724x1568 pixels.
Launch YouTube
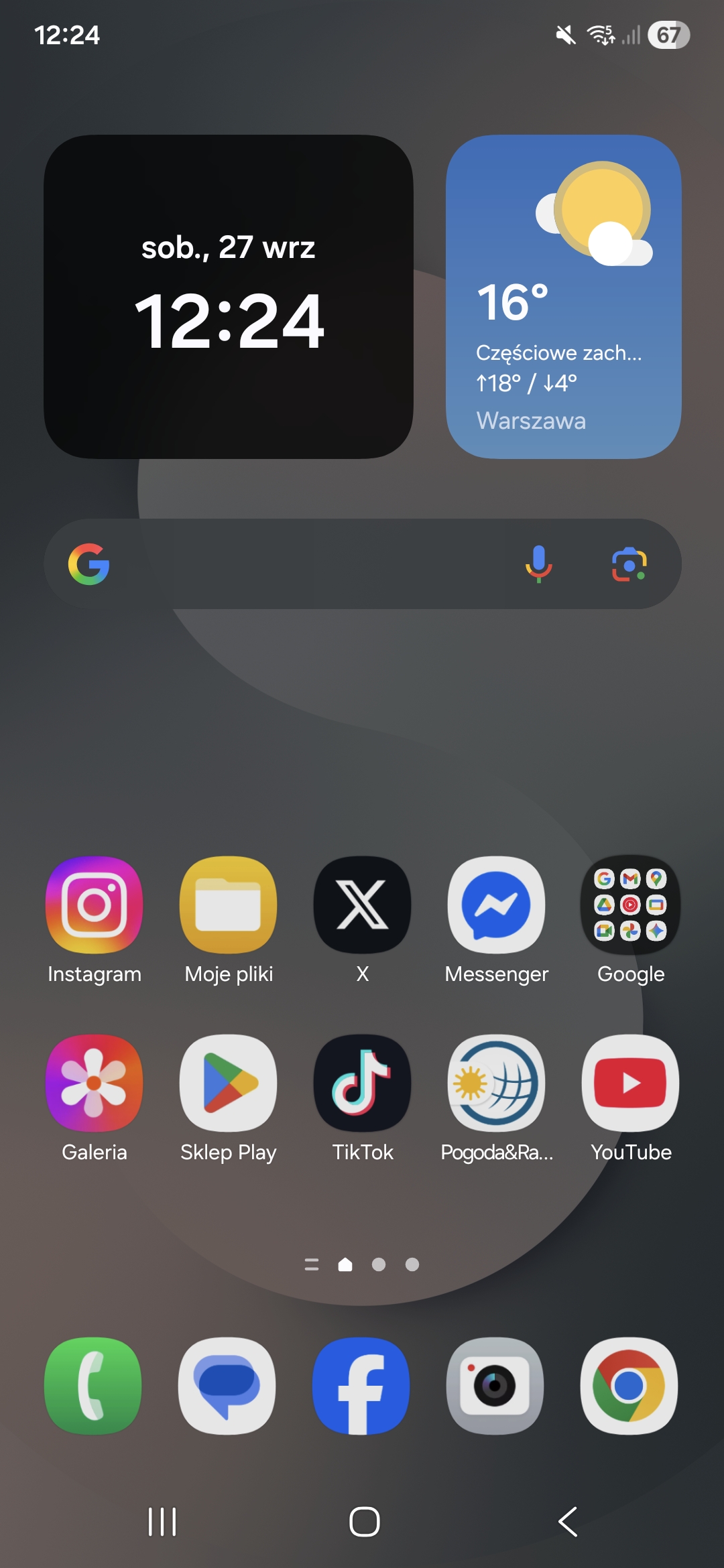point(630,1083)
